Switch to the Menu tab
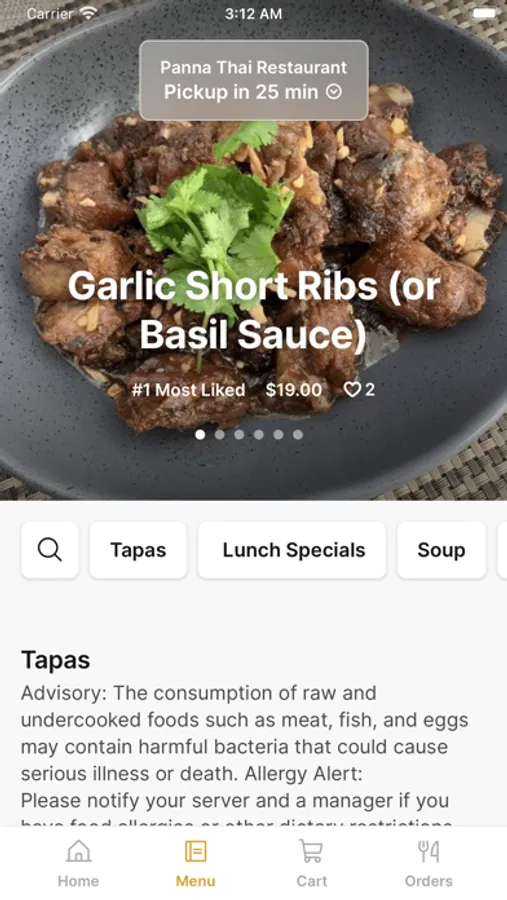 [x=195, y=863]
